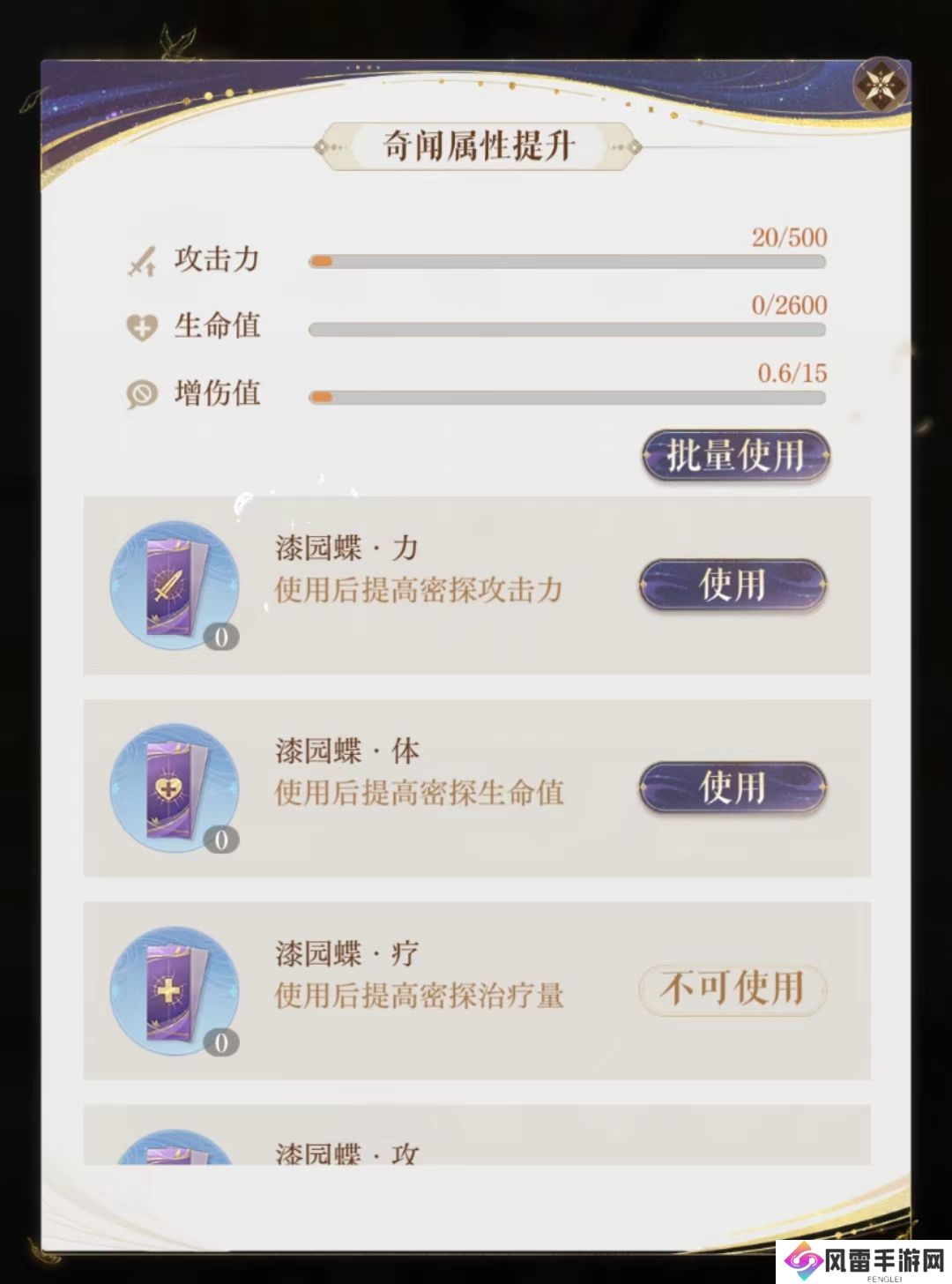Select the 漆园蝶·力 item icon

(x=175, y=586)
